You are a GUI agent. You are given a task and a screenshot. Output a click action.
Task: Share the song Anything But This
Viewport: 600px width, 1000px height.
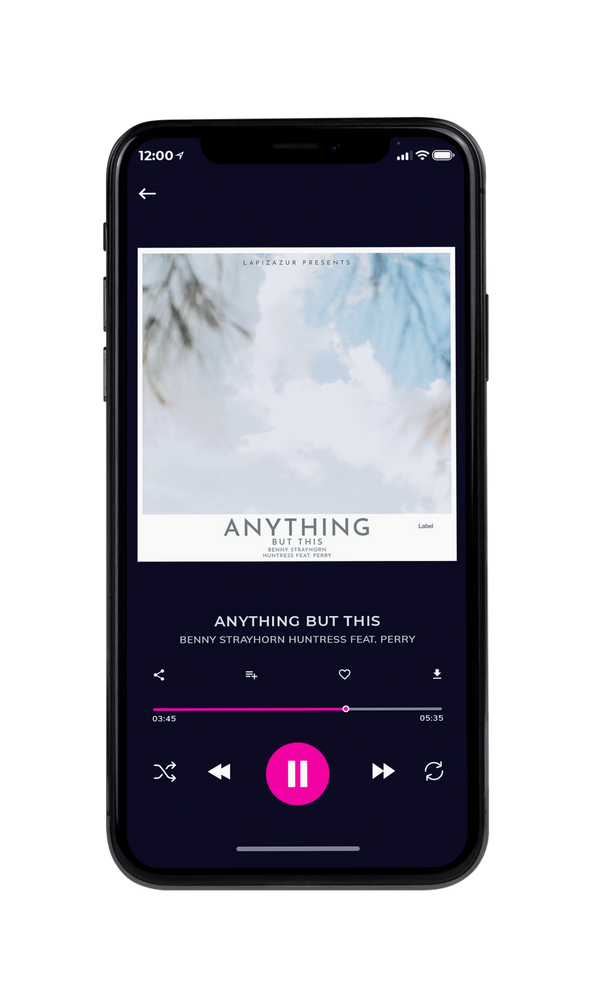click(x=159, y=675)
